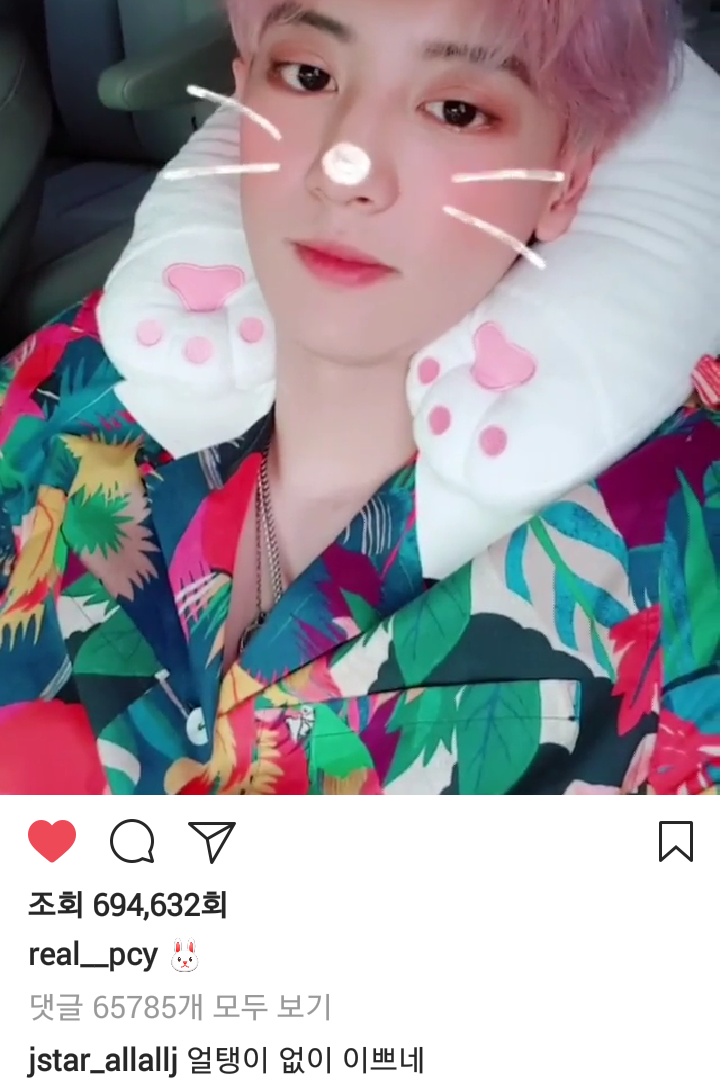View all 65785 comments

click(x=180, y=1007)
